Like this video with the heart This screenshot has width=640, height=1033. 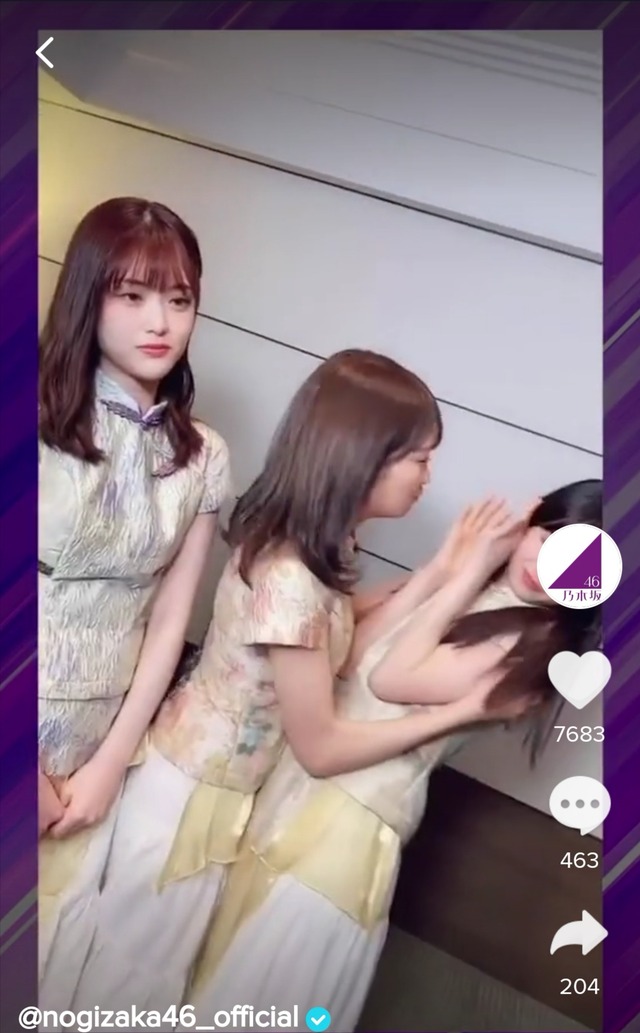pyautogui.click(x=579, y=680)
